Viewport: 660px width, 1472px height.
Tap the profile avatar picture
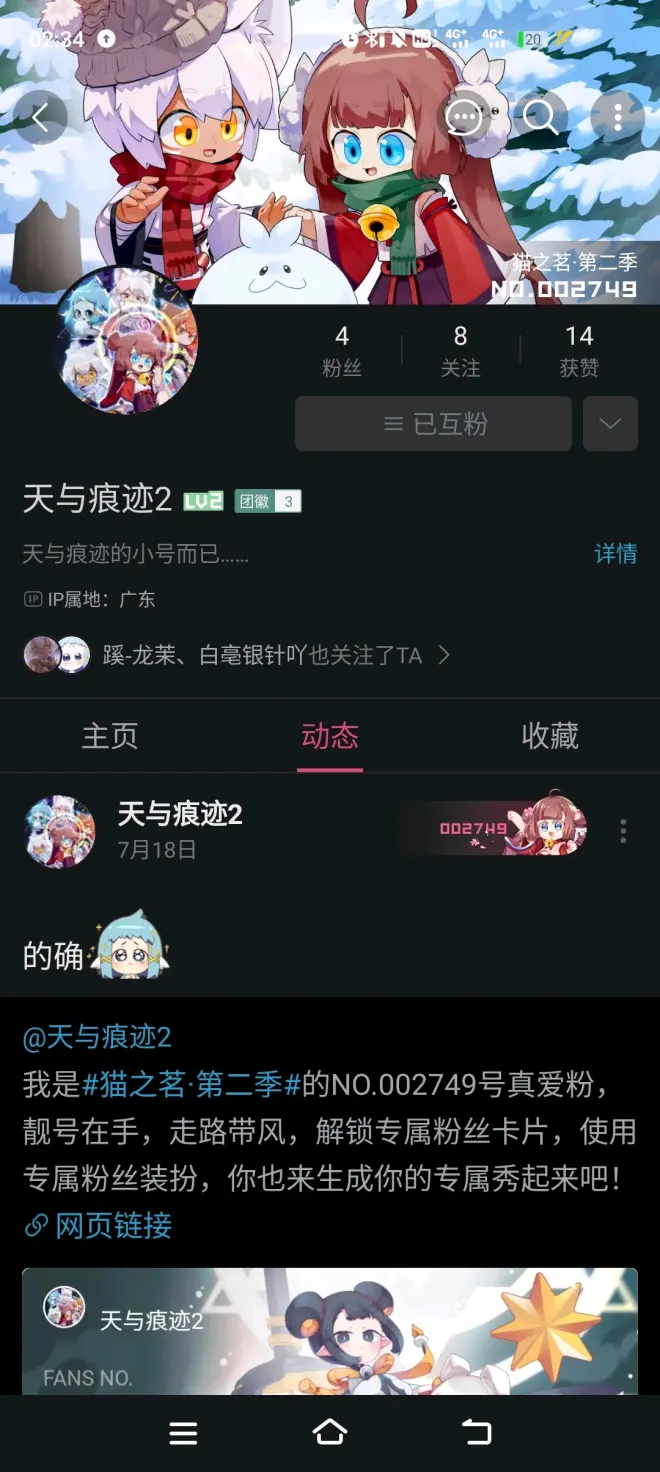[127, 340]
